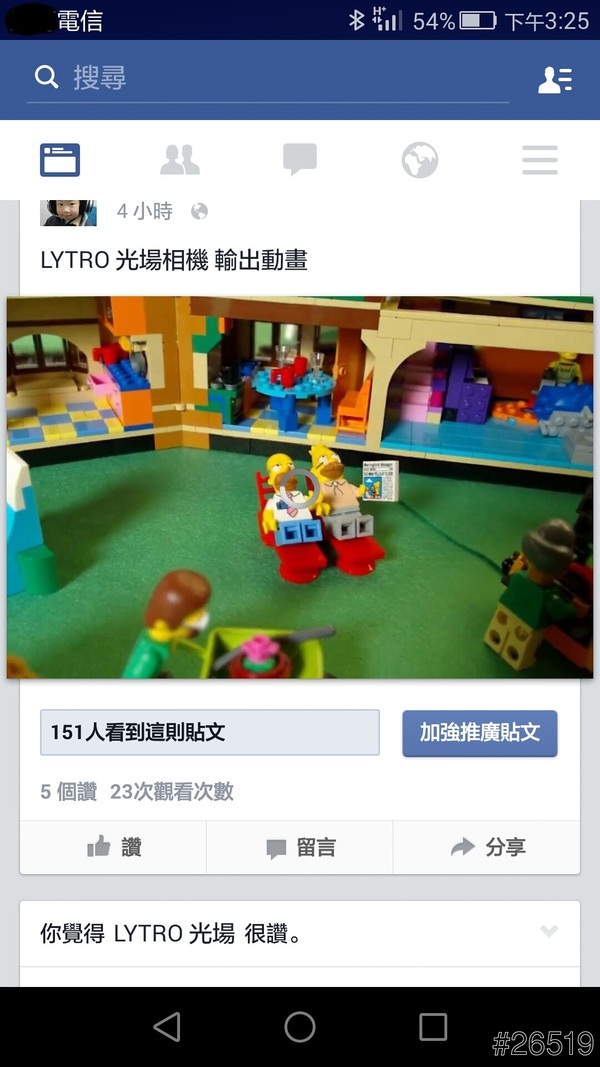Viewport: 600px width, 1067px height.
Task: Comment on the post via 留言
Action: [x=299, y=847]
